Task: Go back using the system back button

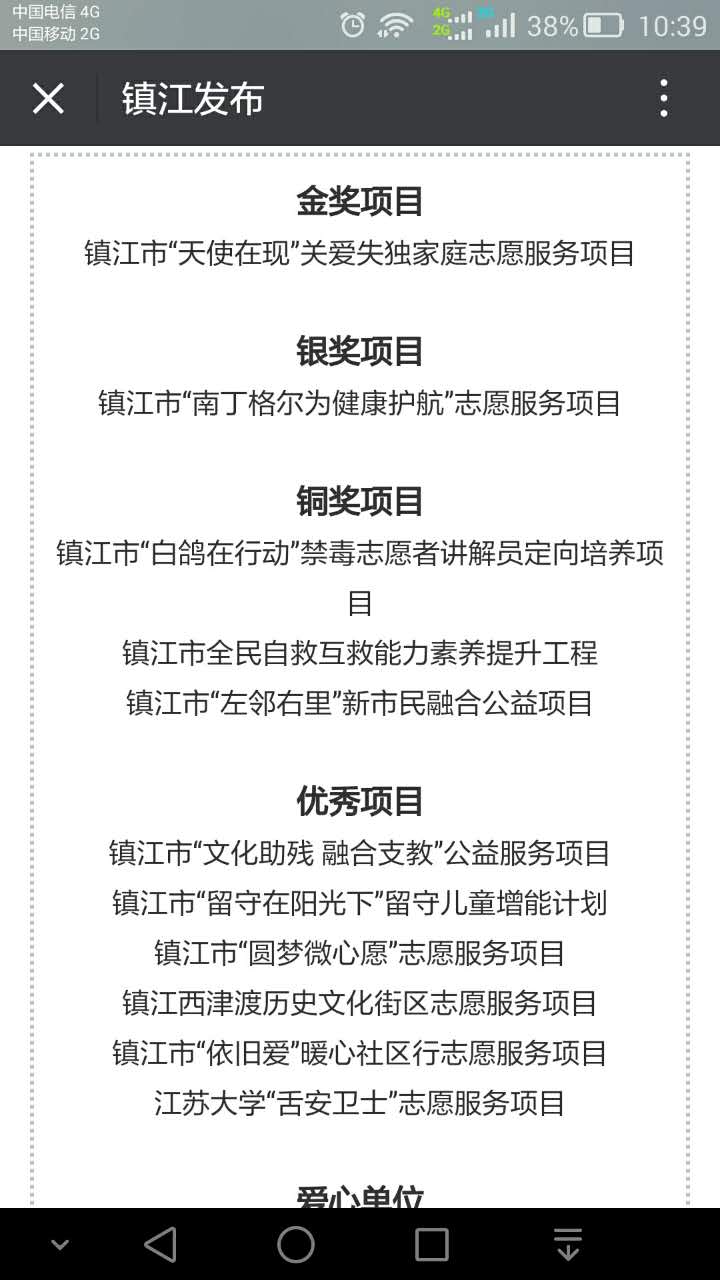Action: (160, 1244)
